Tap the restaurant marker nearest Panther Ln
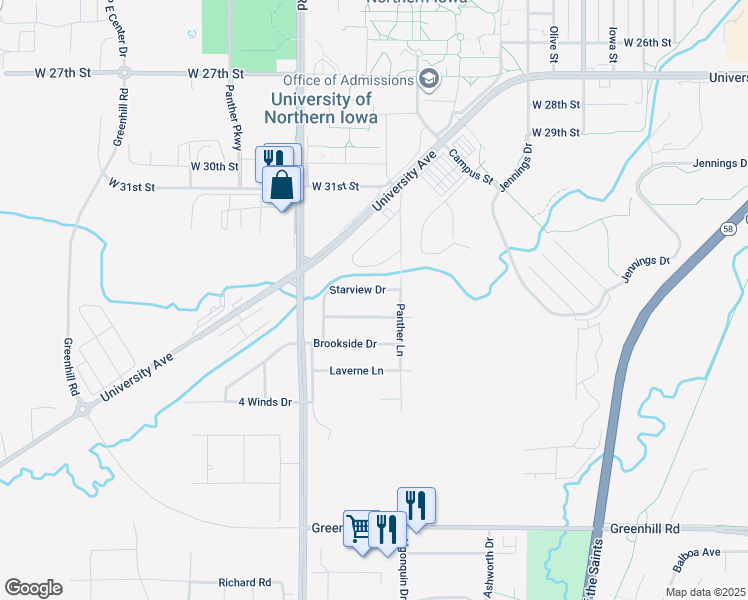 pyautogui.click(x=417, y=506)
